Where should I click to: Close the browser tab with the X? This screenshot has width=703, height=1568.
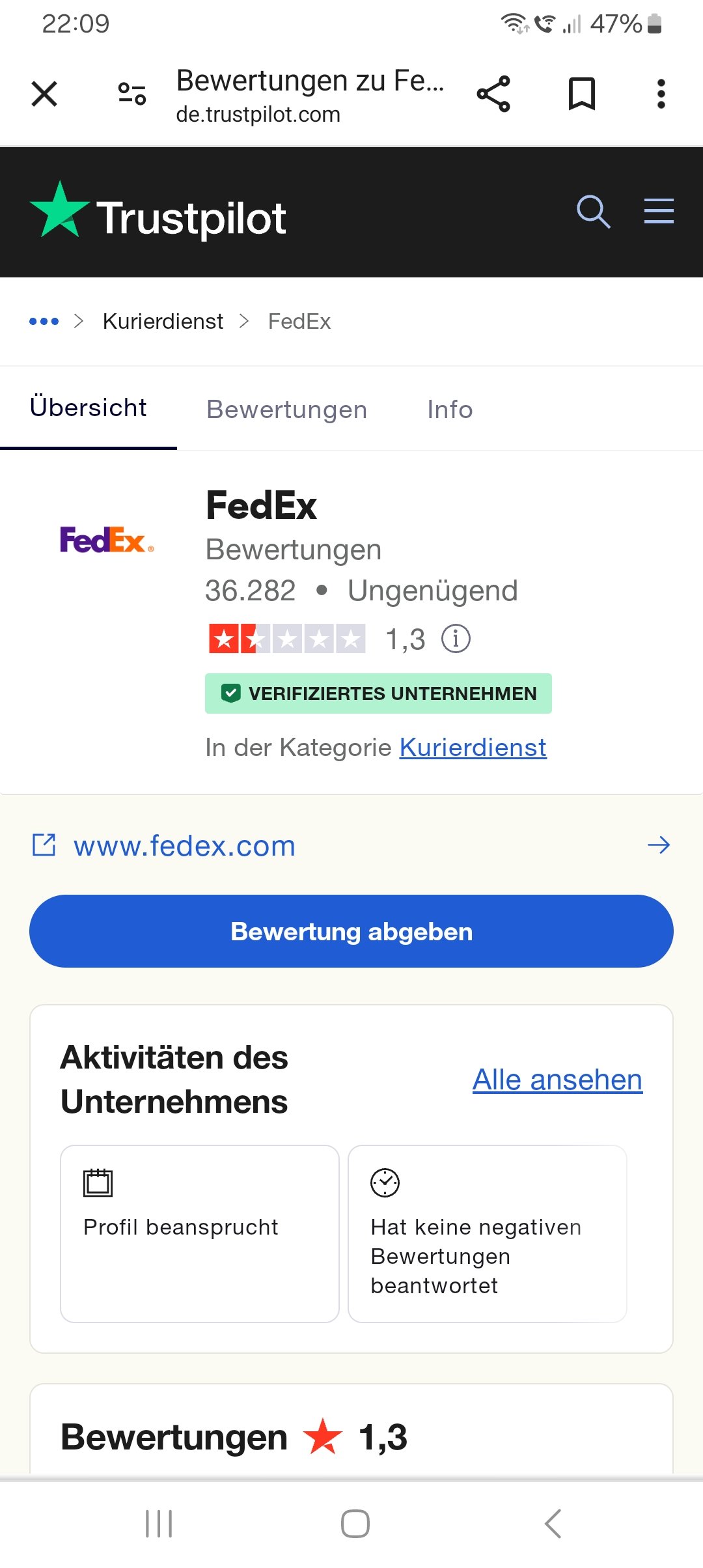tap(44, 94)
